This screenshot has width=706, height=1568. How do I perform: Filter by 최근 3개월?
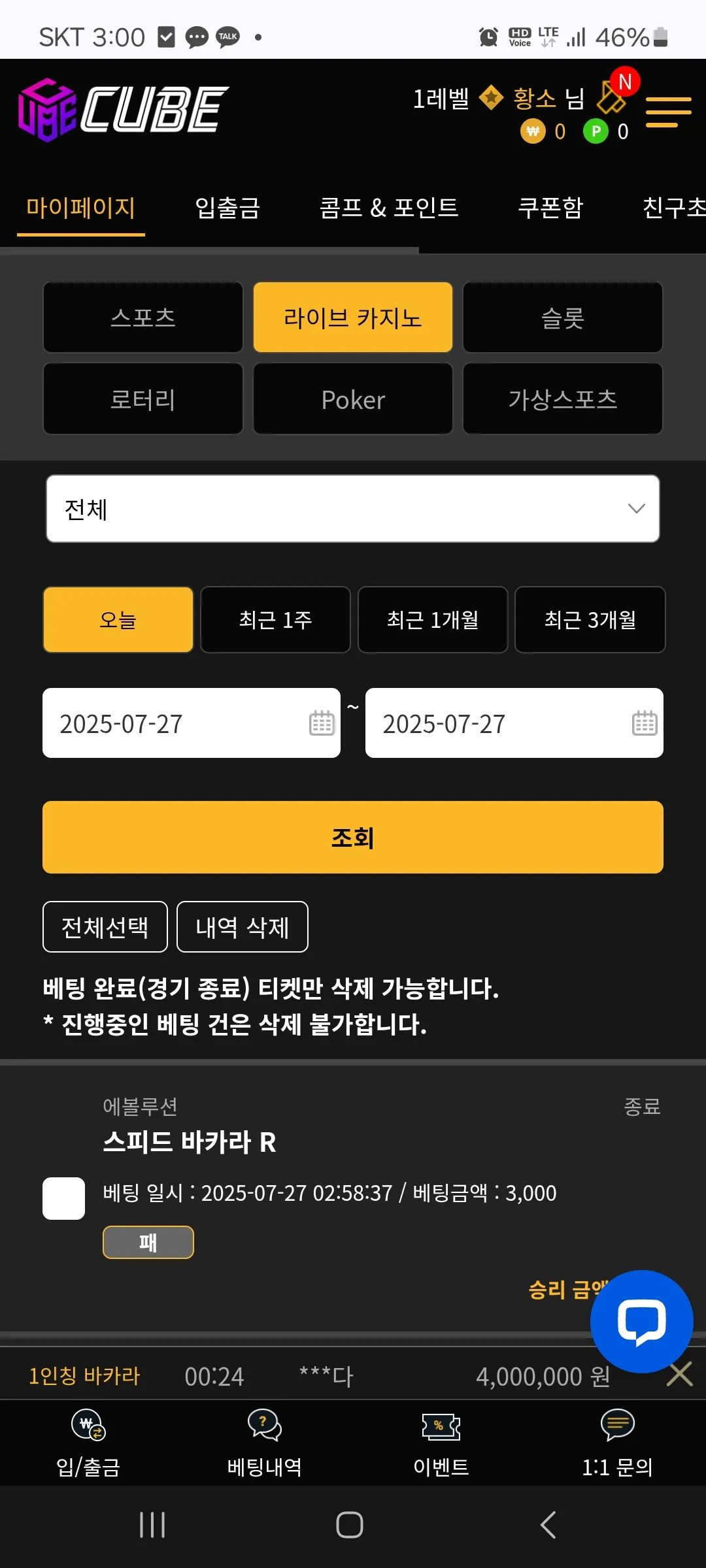coord(590,619)
